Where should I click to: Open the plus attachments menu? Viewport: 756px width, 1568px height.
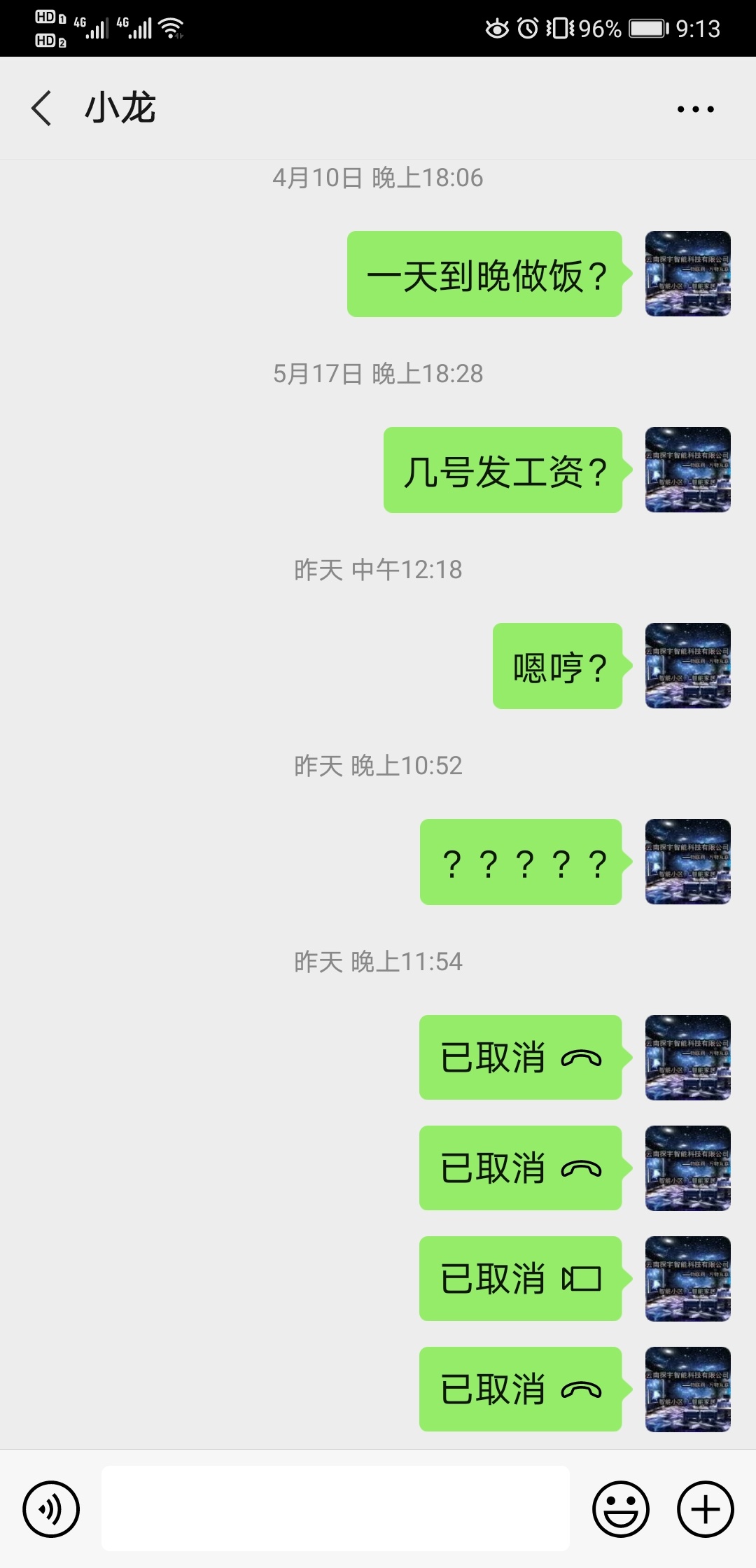705,1508
